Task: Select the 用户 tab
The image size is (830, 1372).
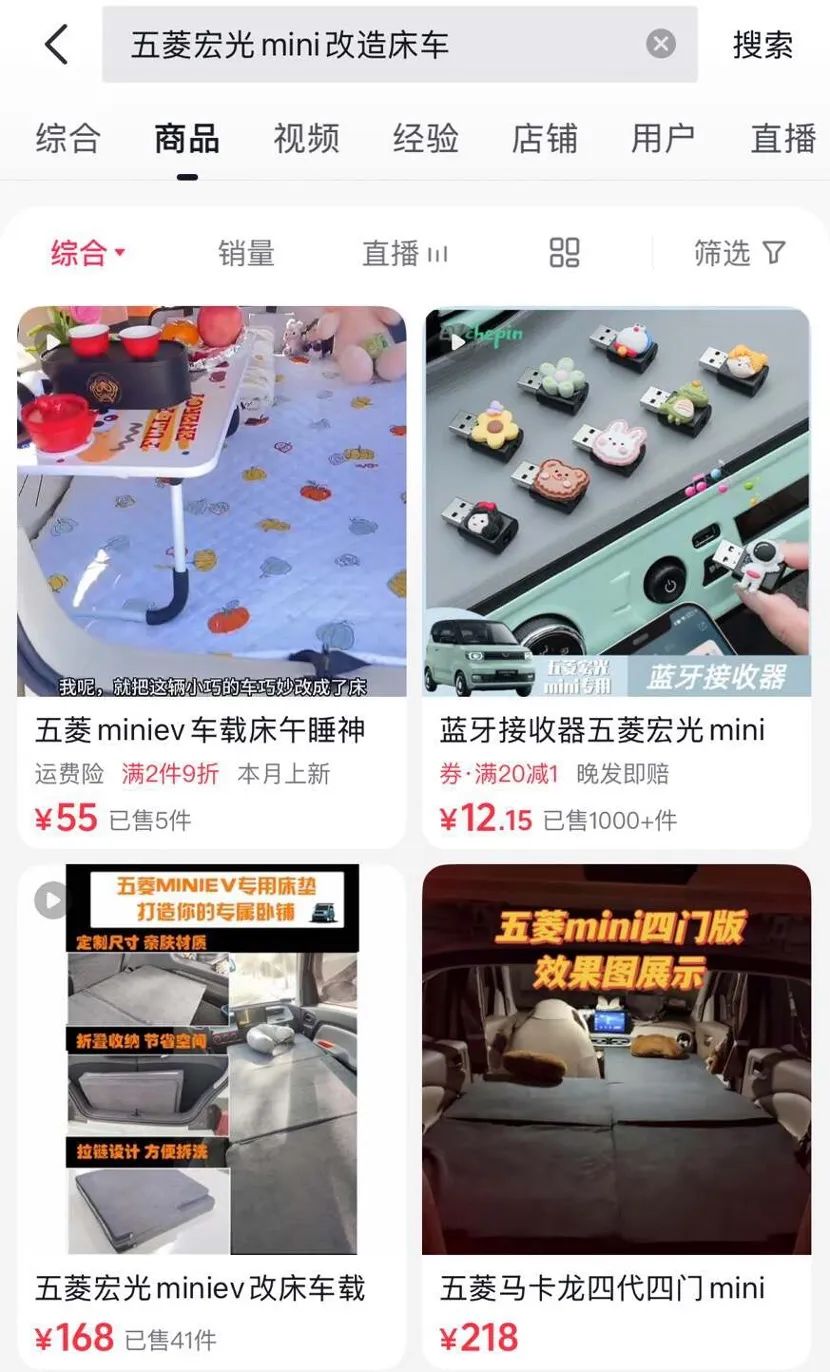Action: tap(662, 138)
